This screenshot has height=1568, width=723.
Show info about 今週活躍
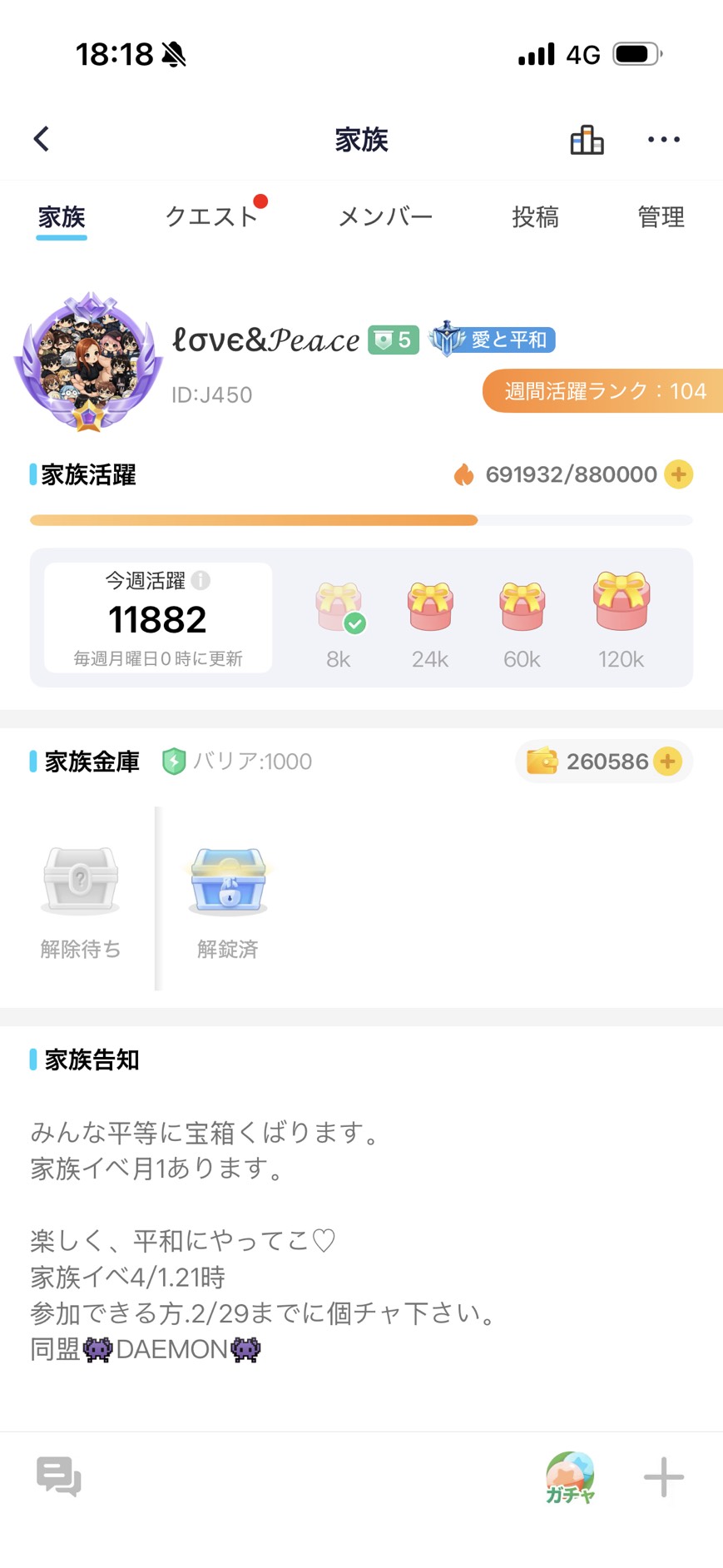click(201, 580)
